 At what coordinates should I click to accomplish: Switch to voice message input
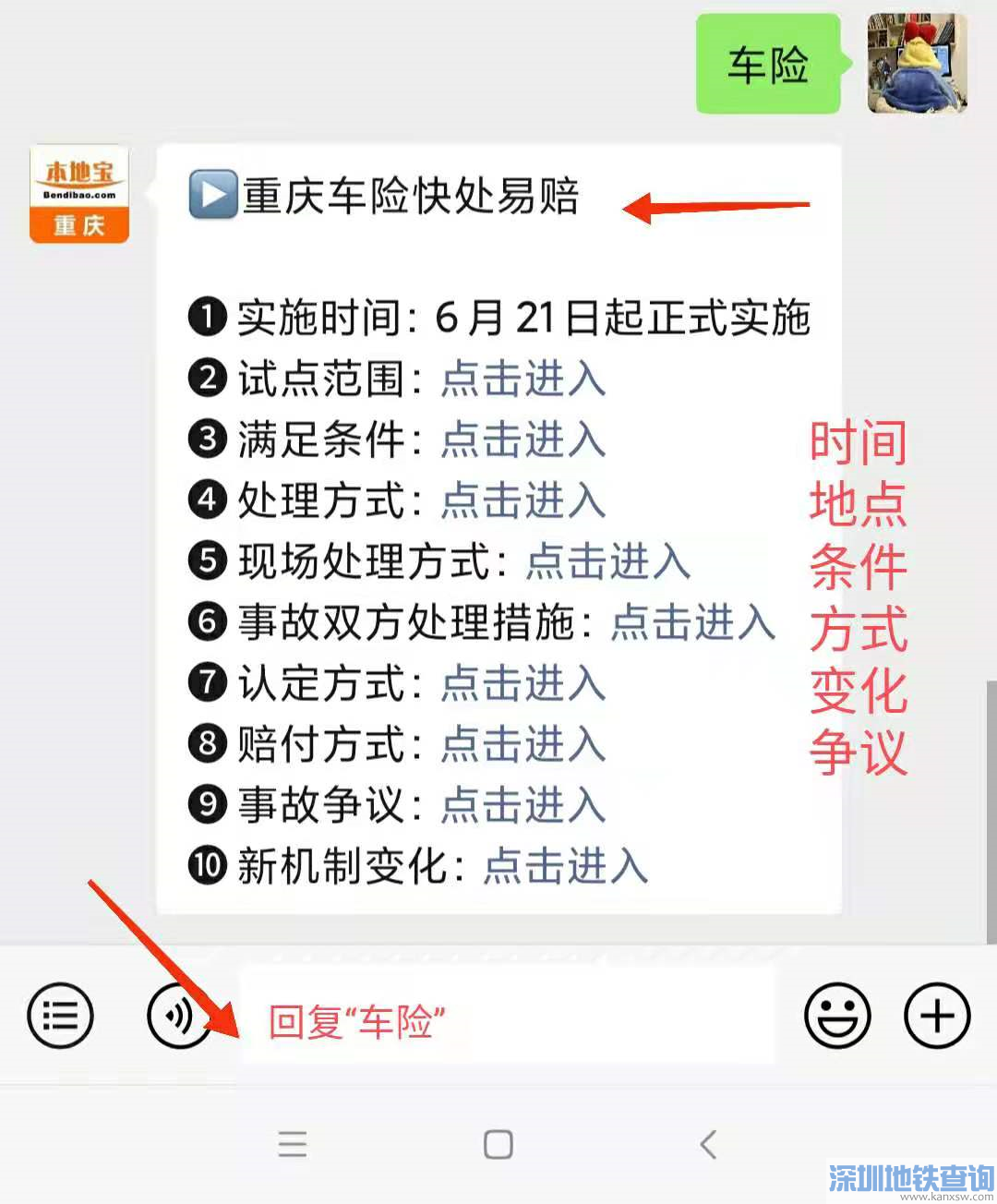[x=177, y=1016]
